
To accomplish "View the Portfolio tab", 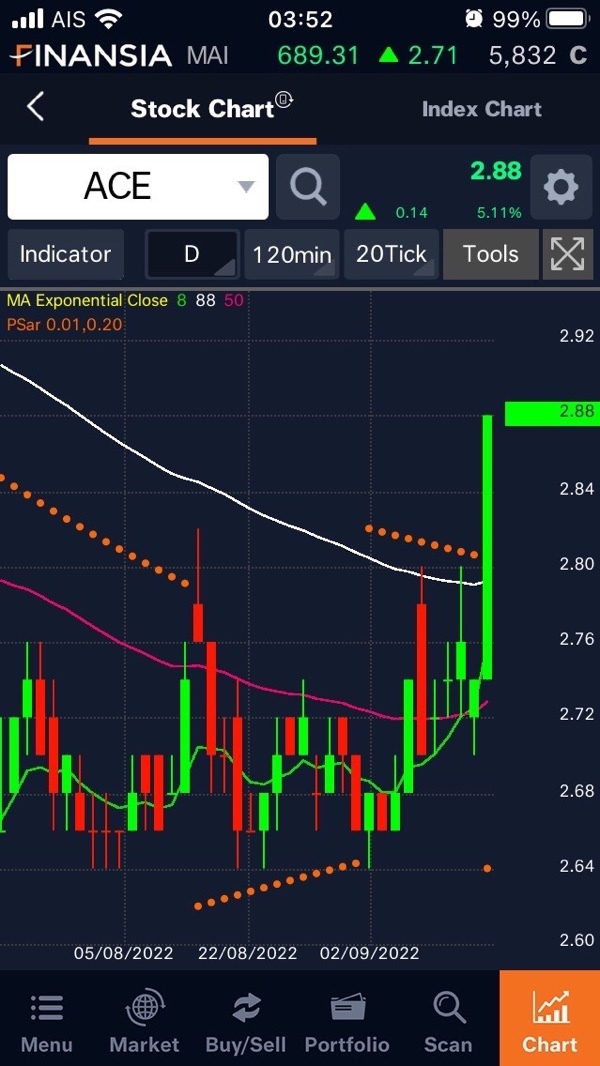I will tap(347, 1020).
